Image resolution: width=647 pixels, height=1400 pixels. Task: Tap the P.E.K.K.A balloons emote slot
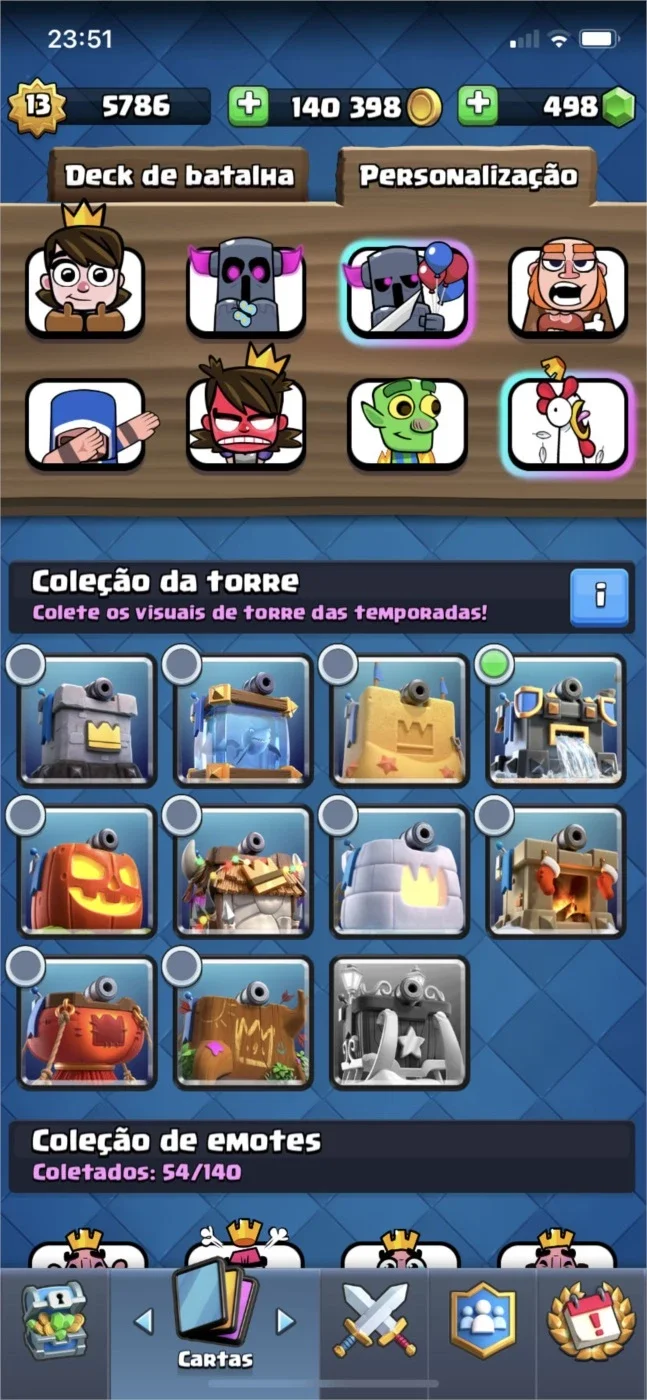click(407, 291)
